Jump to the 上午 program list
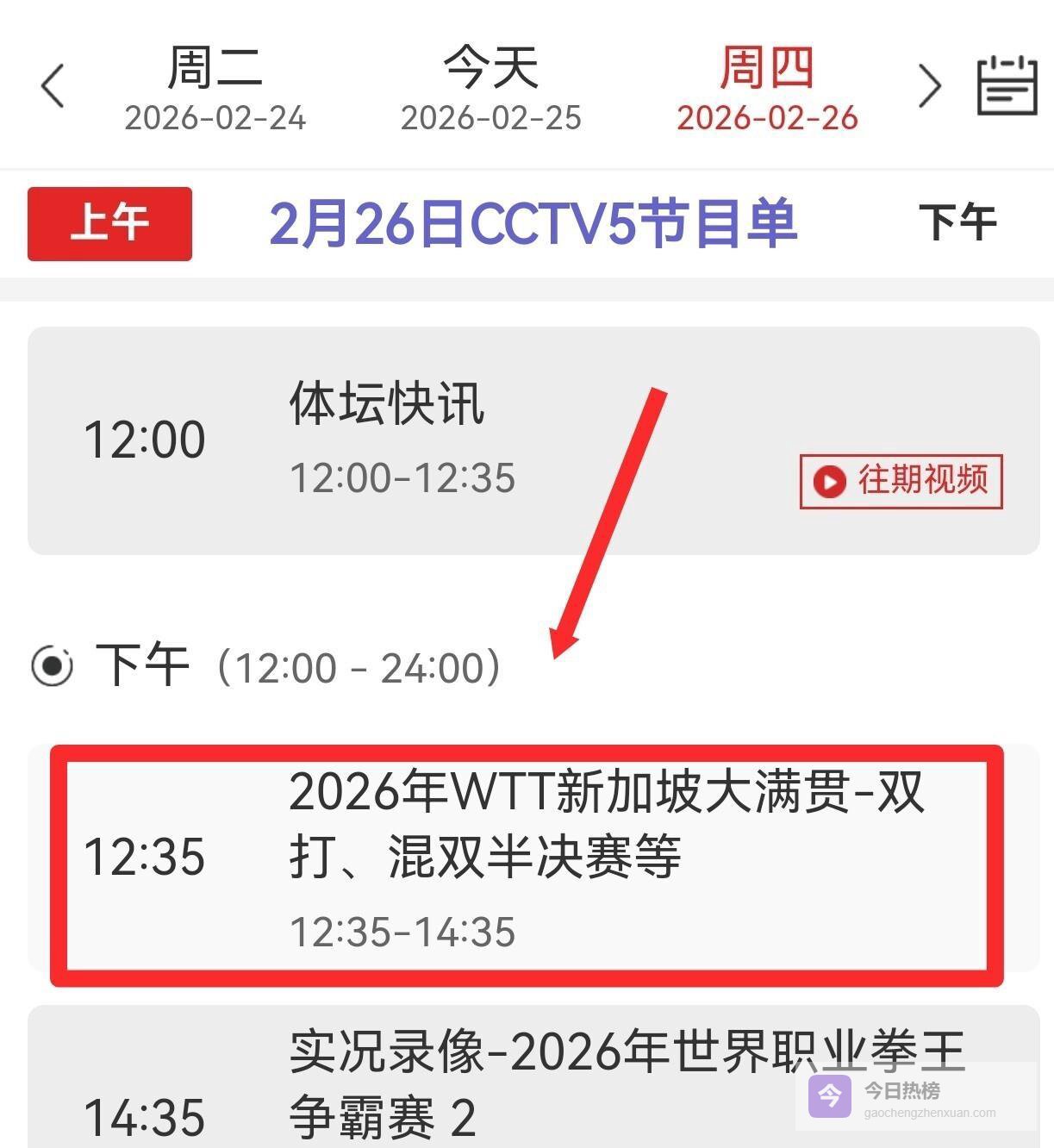 109,223
